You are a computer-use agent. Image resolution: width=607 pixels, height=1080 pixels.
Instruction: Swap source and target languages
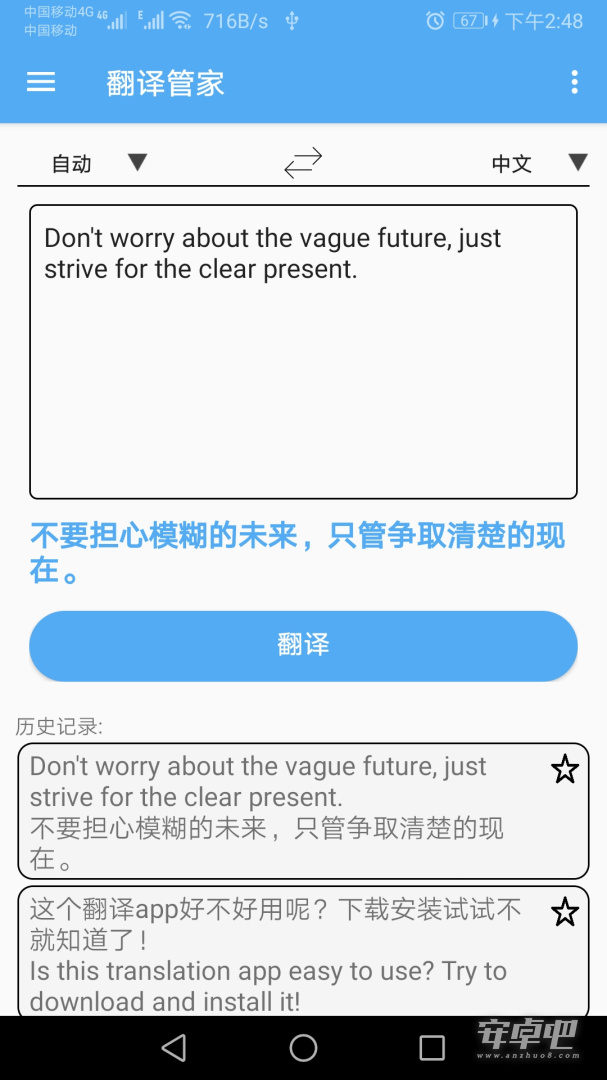click(x=303, y=163)
